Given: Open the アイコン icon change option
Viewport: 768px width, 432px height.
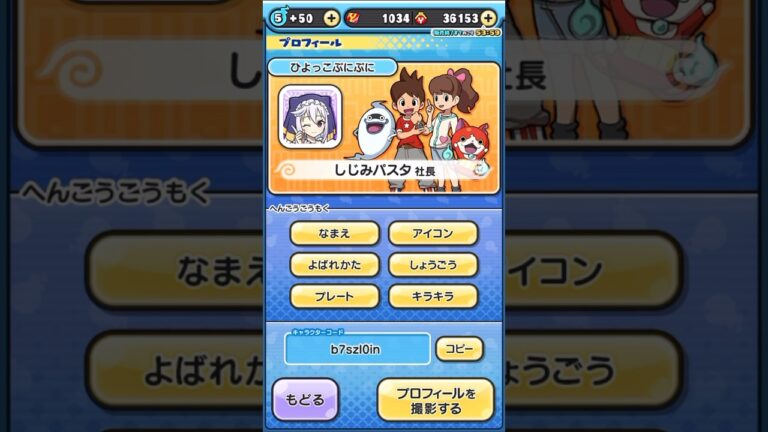Looking at the screenshot, I should [433, 233].
